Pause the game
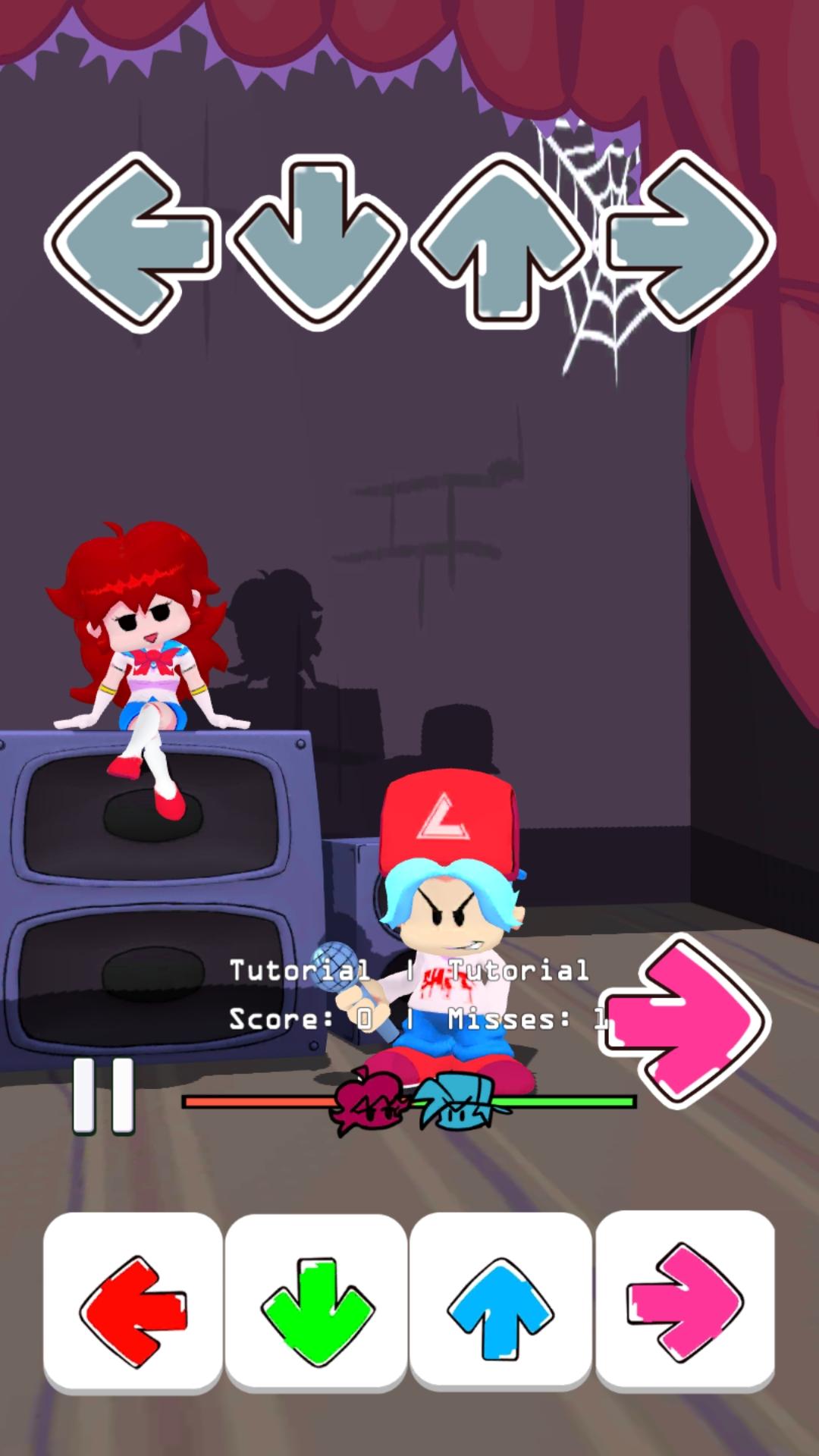819x1456 pixels. pos(104,1097)
